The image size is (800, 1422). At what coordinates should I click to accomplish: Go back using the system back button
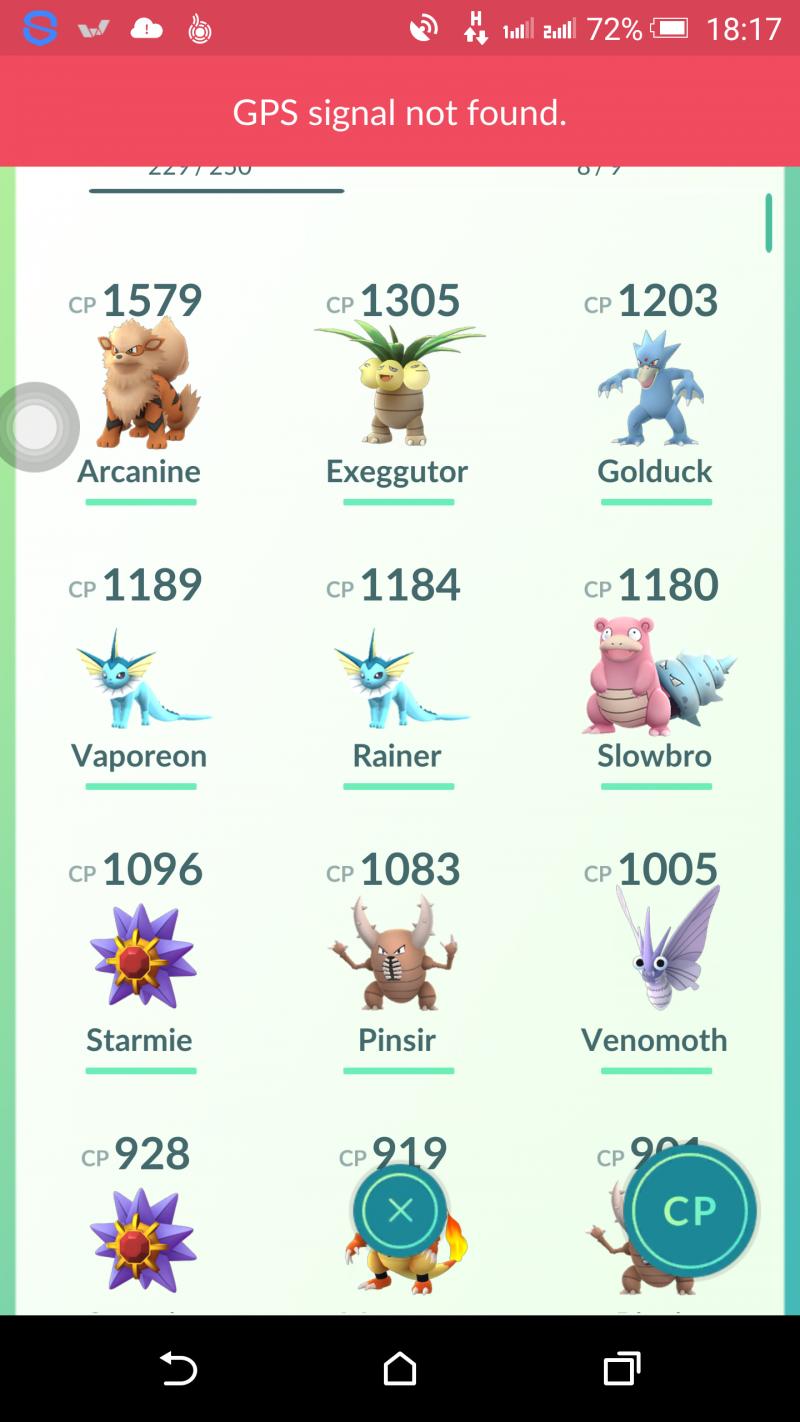coord(179,1369)
